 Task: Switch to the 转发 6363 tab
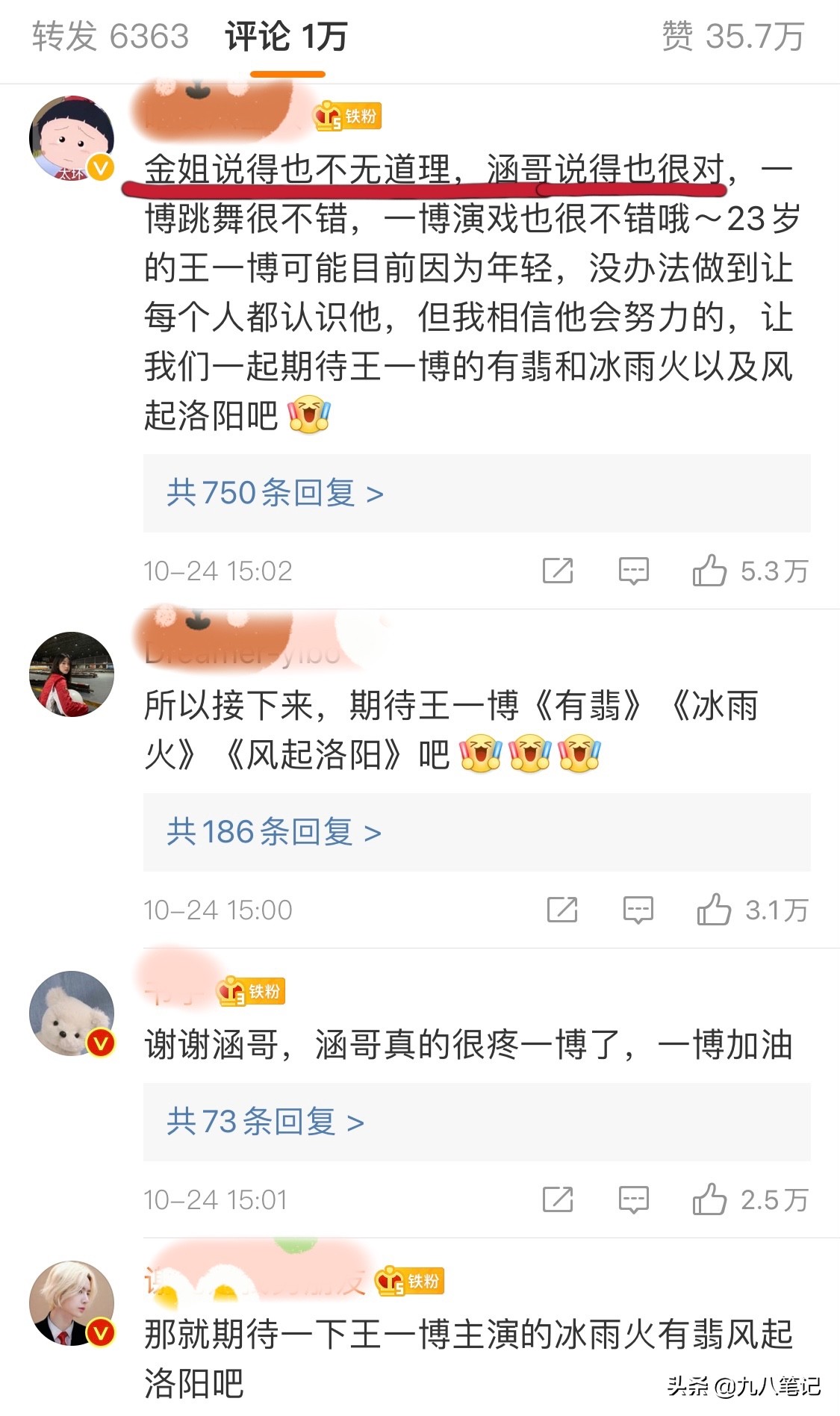pos(111,36)
